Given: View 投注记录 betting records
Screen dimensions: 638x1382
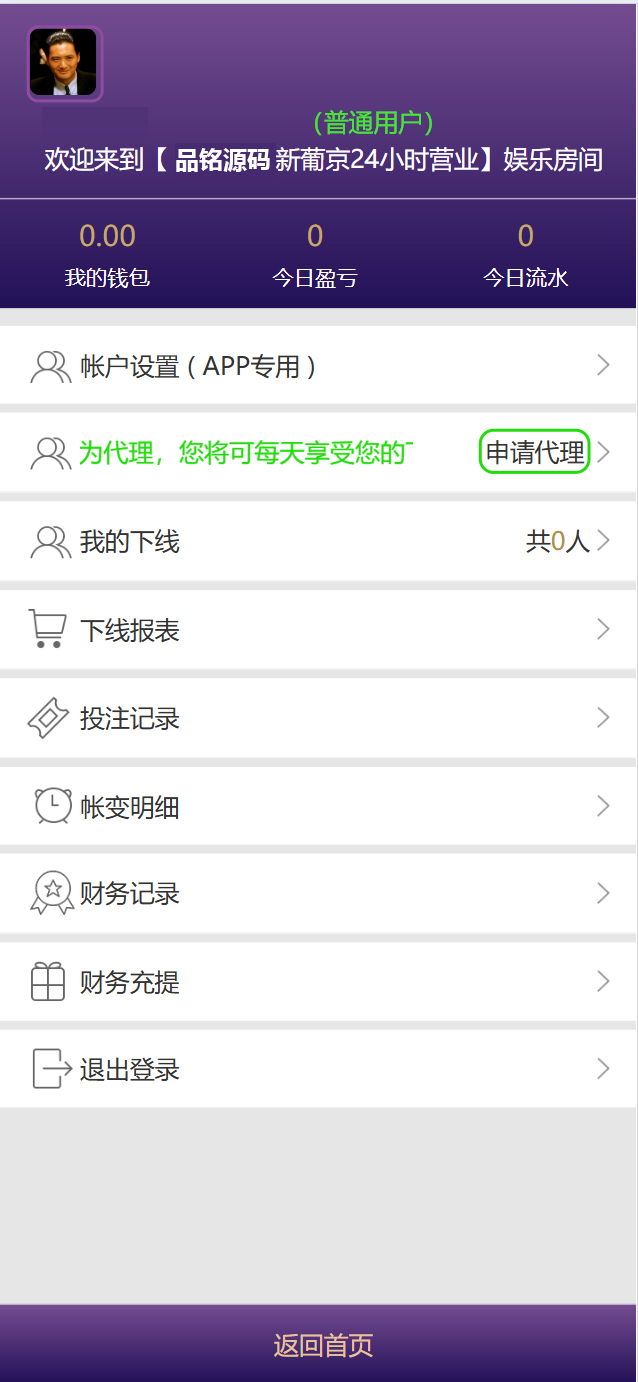Looking at the screenshot, I should [318, 718].
